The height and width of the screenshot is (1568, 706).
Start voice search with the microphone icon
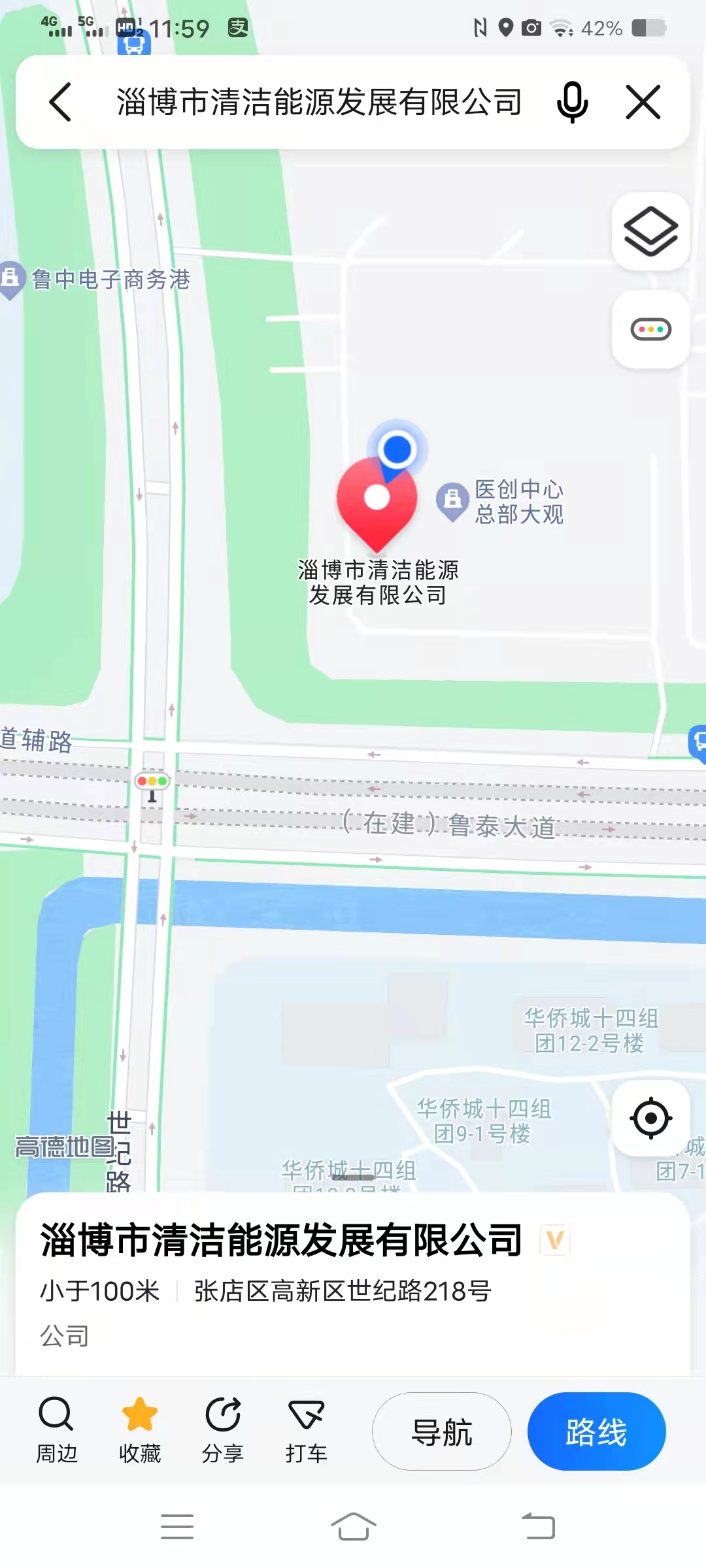tap(572, 103)
